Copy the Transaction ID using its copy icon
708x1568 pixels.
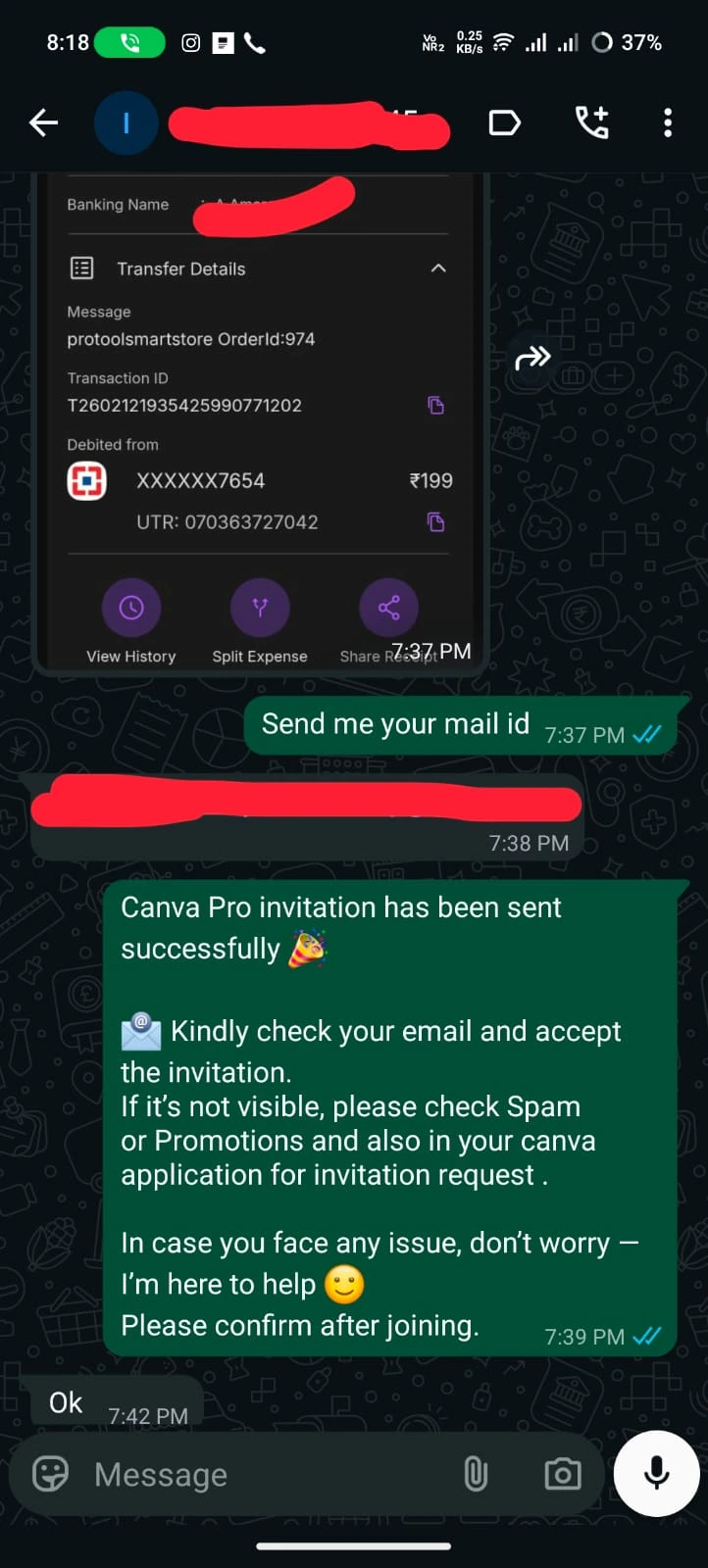click(436, 405)
